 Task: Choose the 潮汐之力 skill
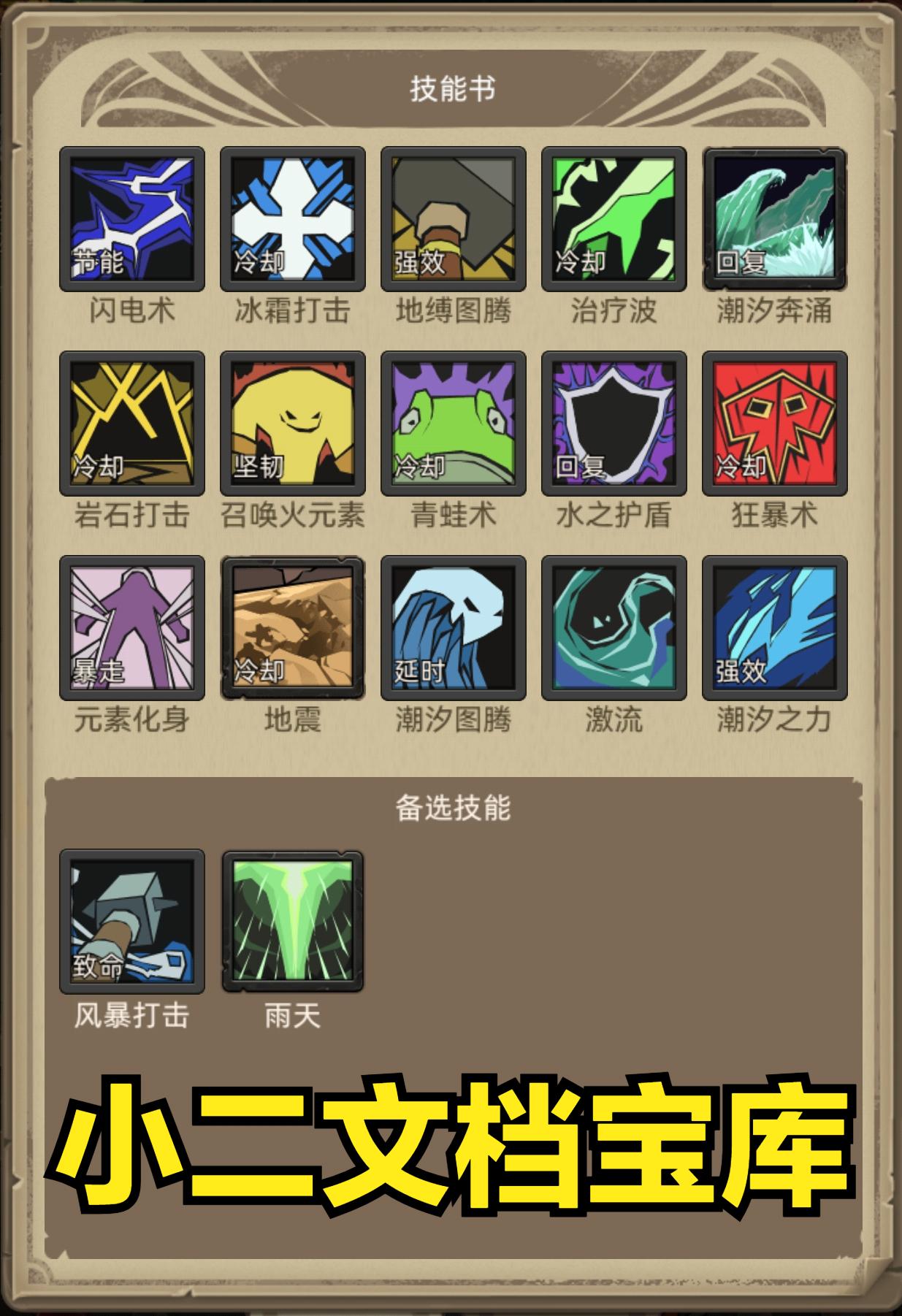[x=775, y=628]
